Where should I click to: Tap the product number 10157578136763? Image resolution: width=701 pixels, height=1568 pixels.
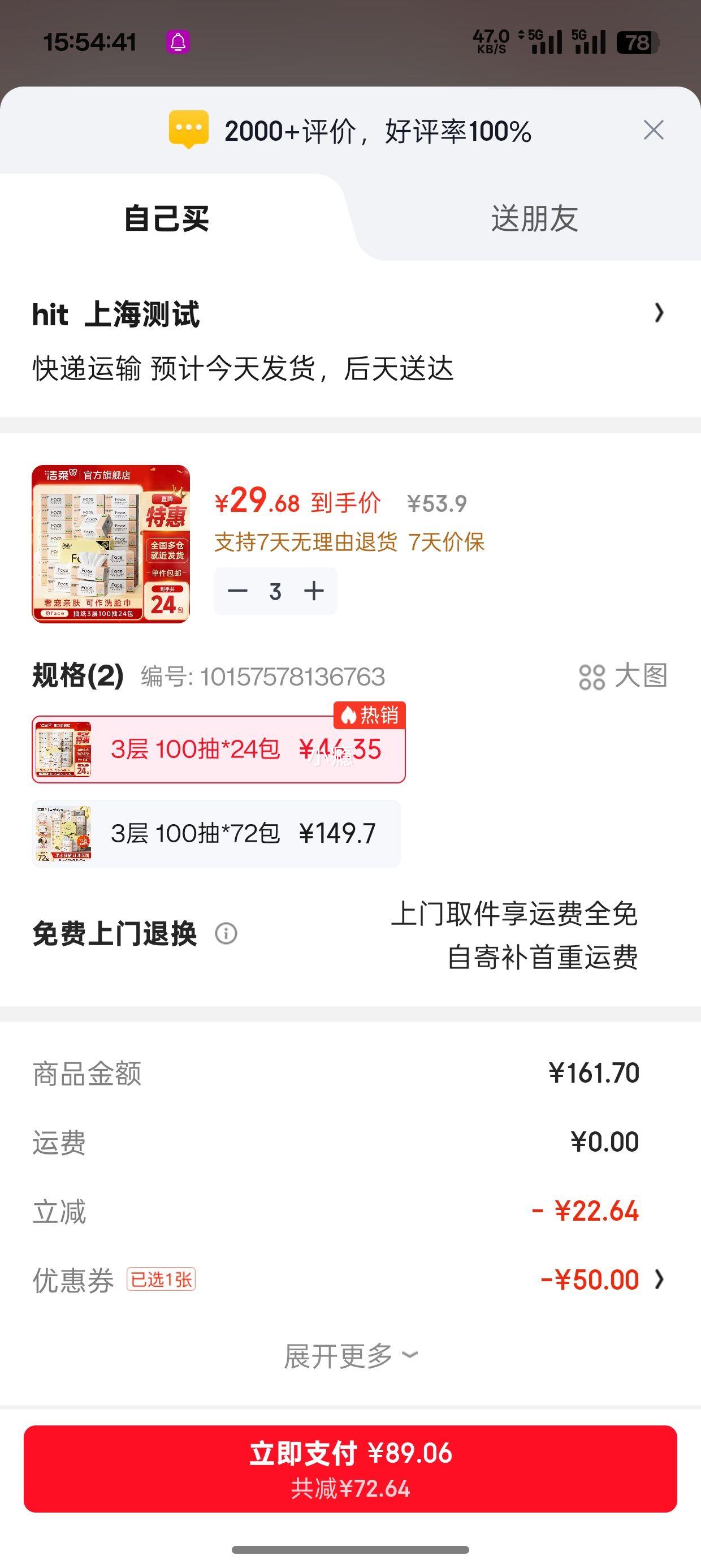[262, 675]
